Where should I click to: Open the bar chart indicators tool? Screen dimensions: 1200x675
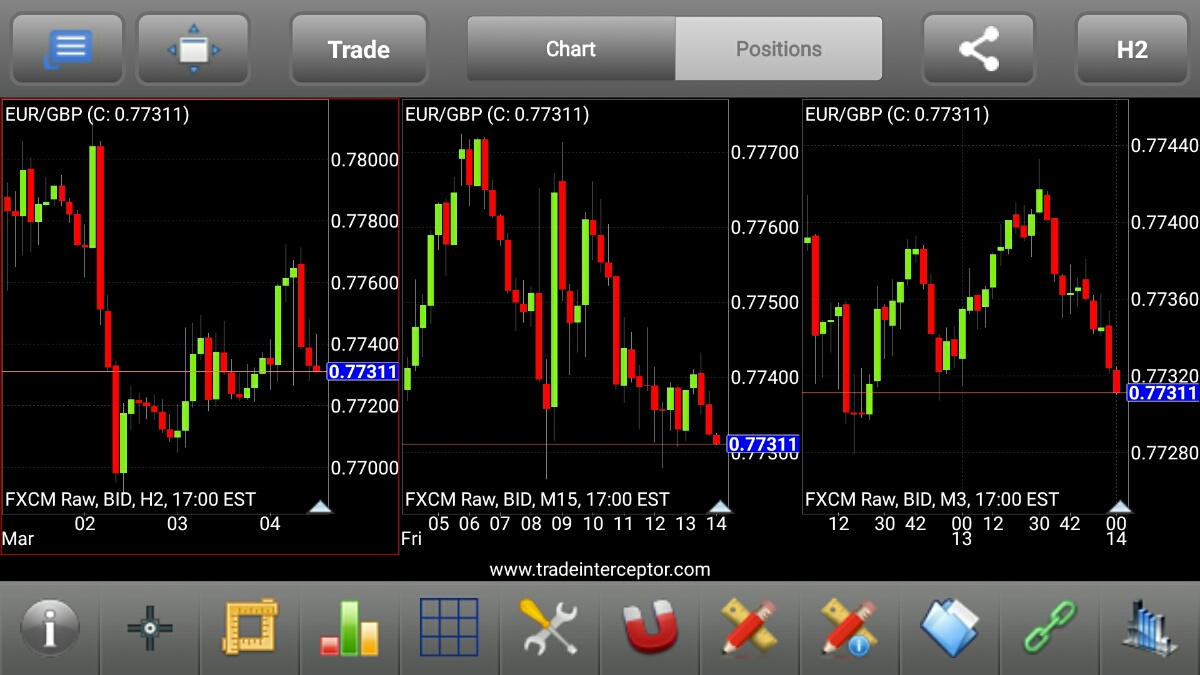pyautogui.click(x=350, y=629)
